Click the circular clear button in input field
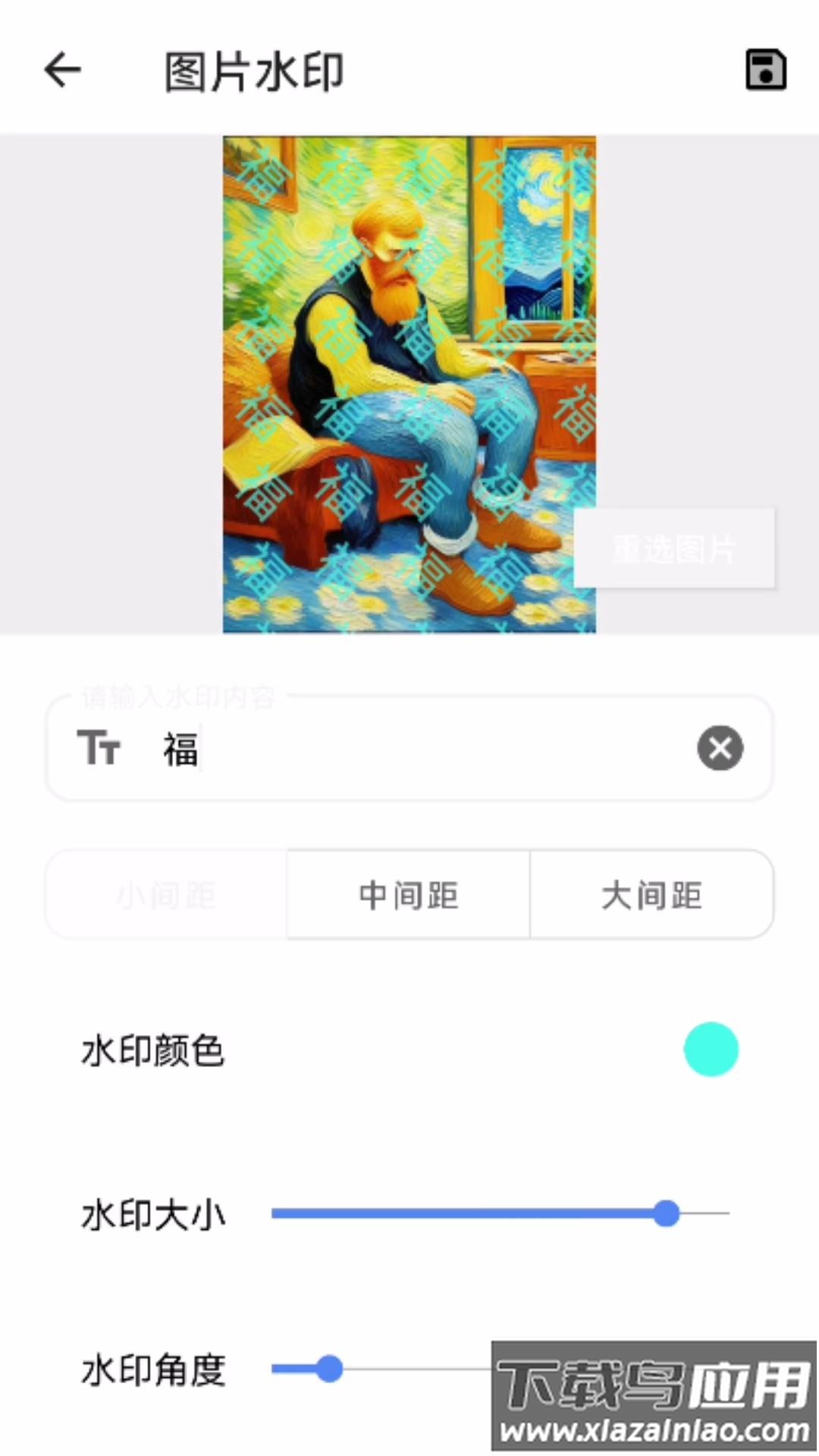 [720, 748]
